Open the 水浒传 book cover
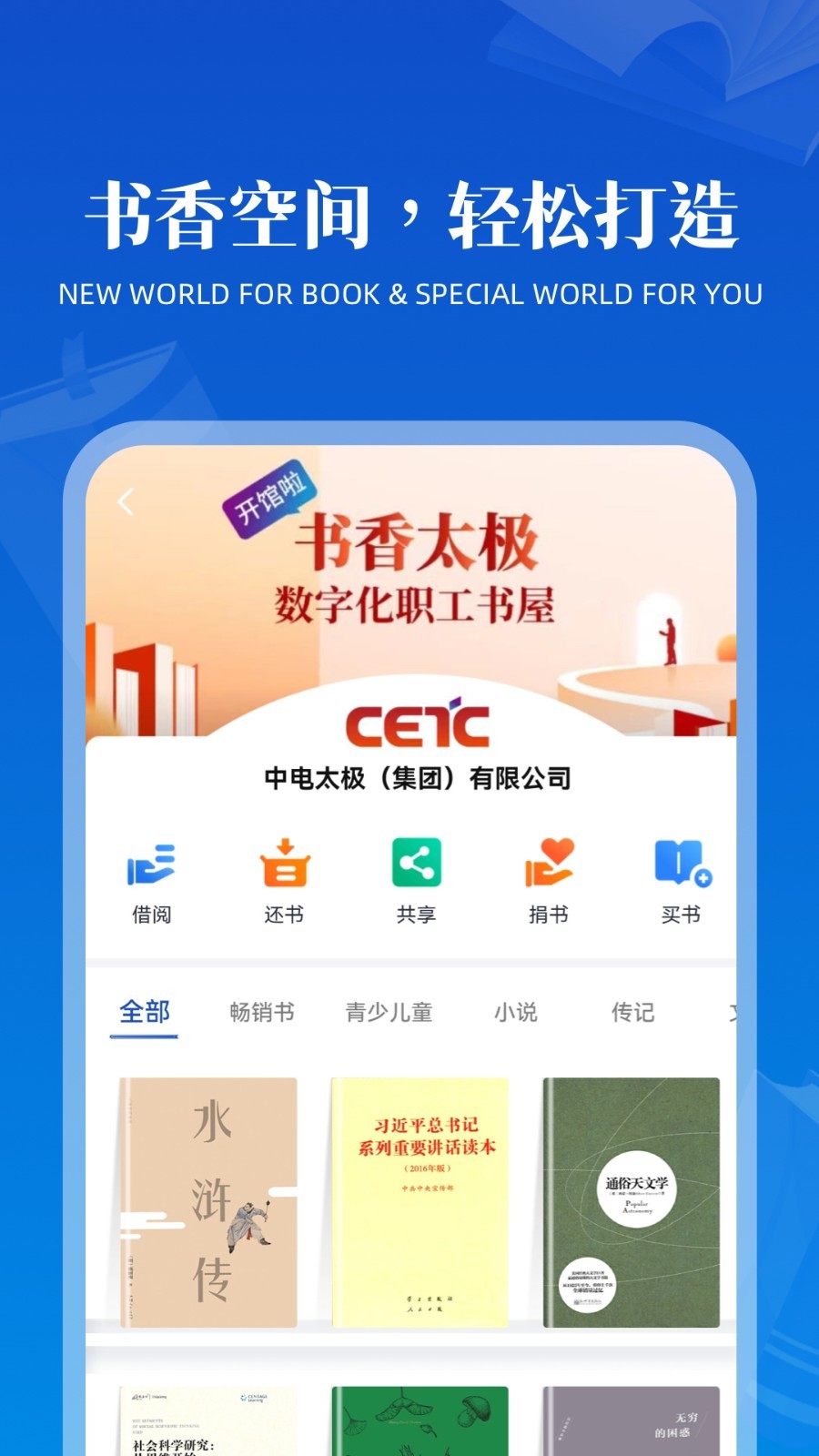The width and height of the screenshot is (819, 1456). tap(207, 1201)
